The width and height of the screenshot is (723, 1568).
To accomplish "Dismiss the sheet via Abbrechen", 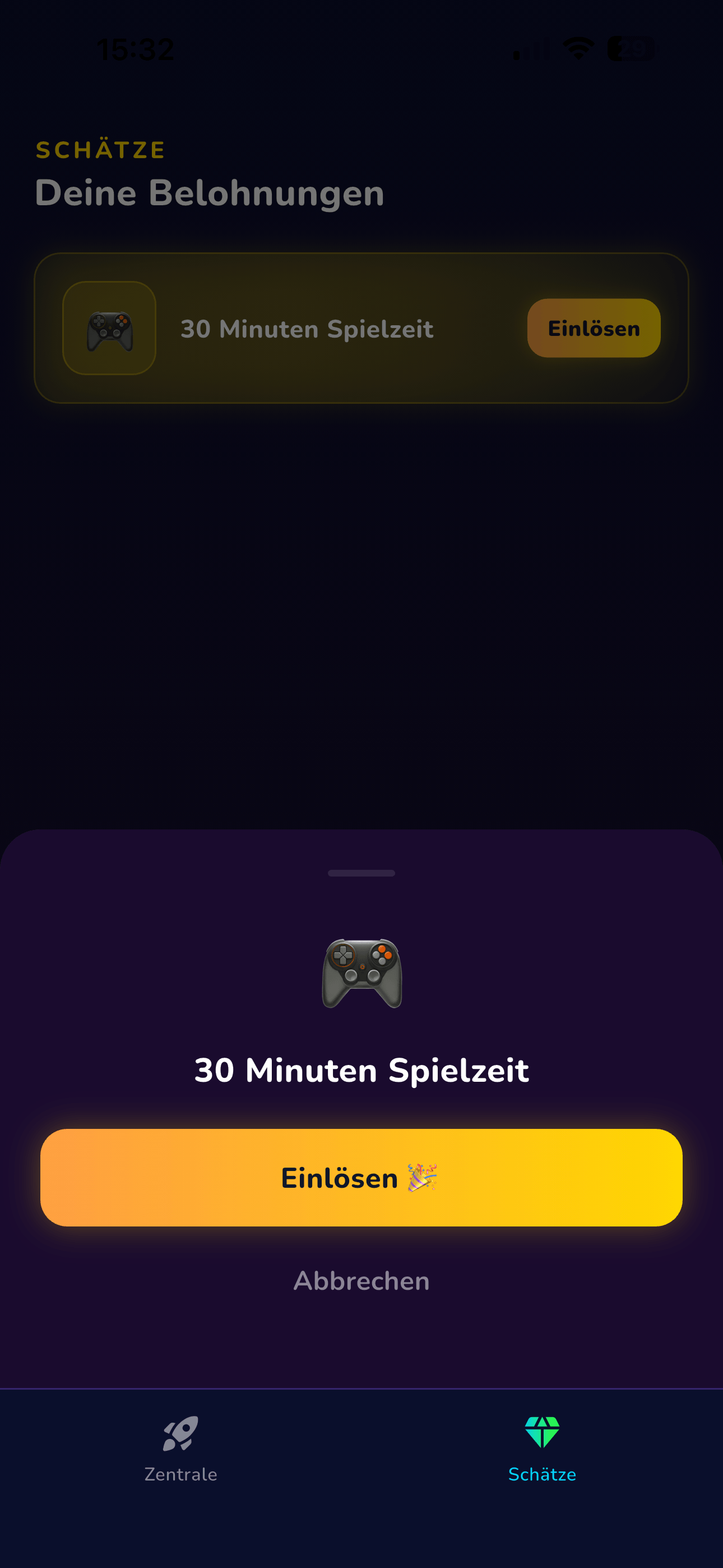I will [x=361, y=1280].
